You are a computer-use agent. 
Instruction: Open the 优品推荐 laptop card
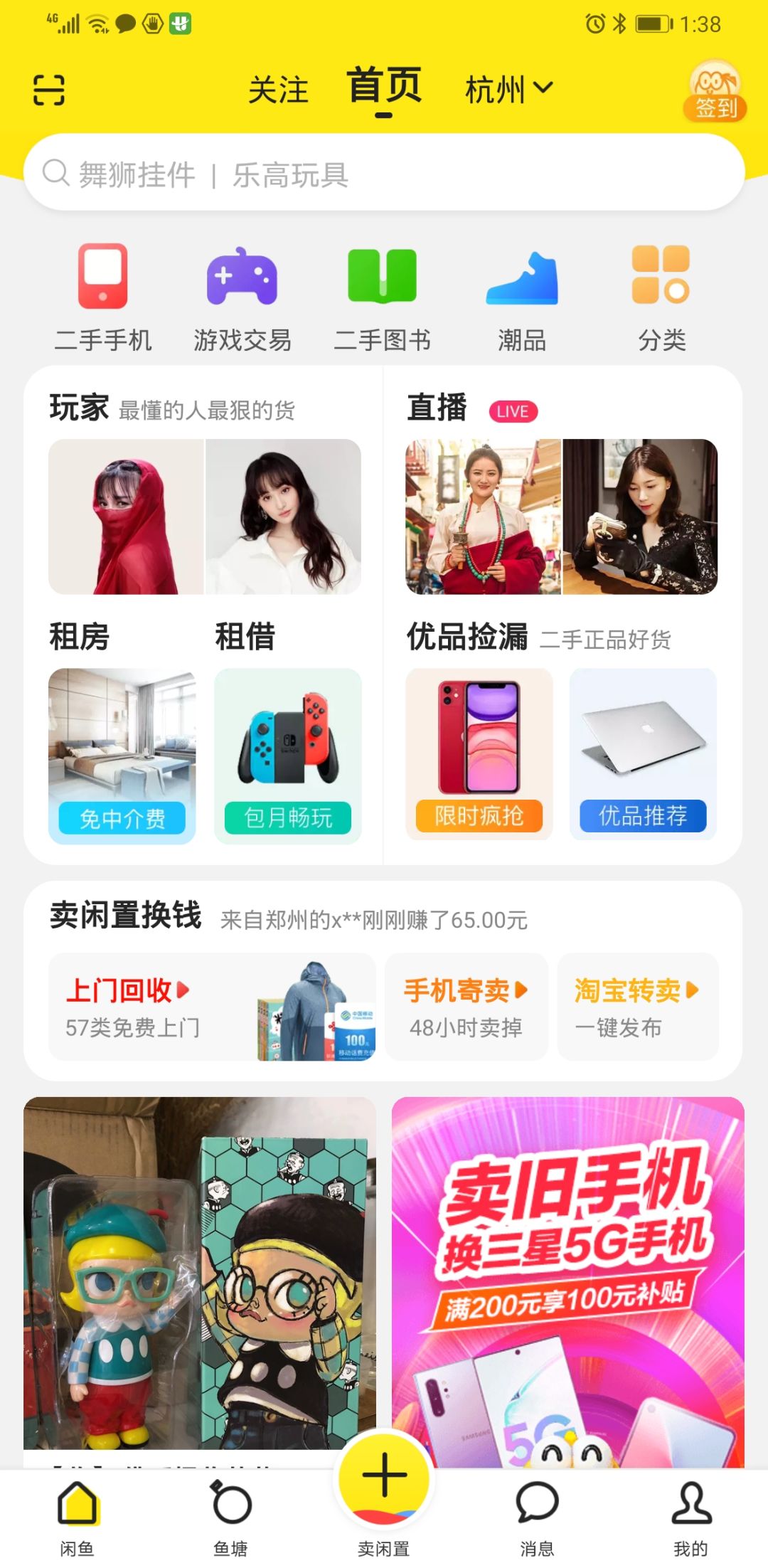tap(643, 753)
